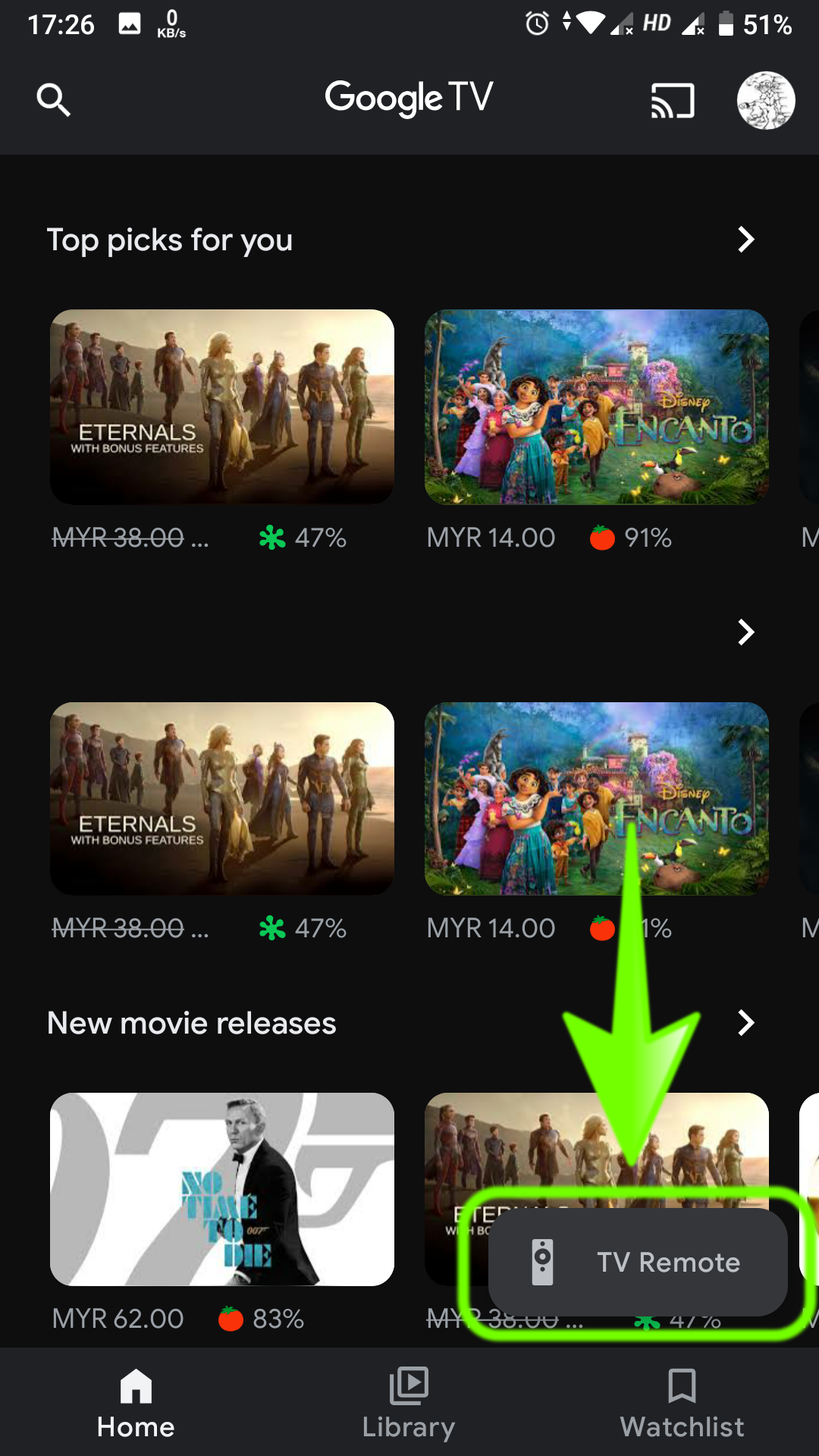Open the search icon
The width and height of the screenshot is (819, 1456).
(x=53, y=99)
